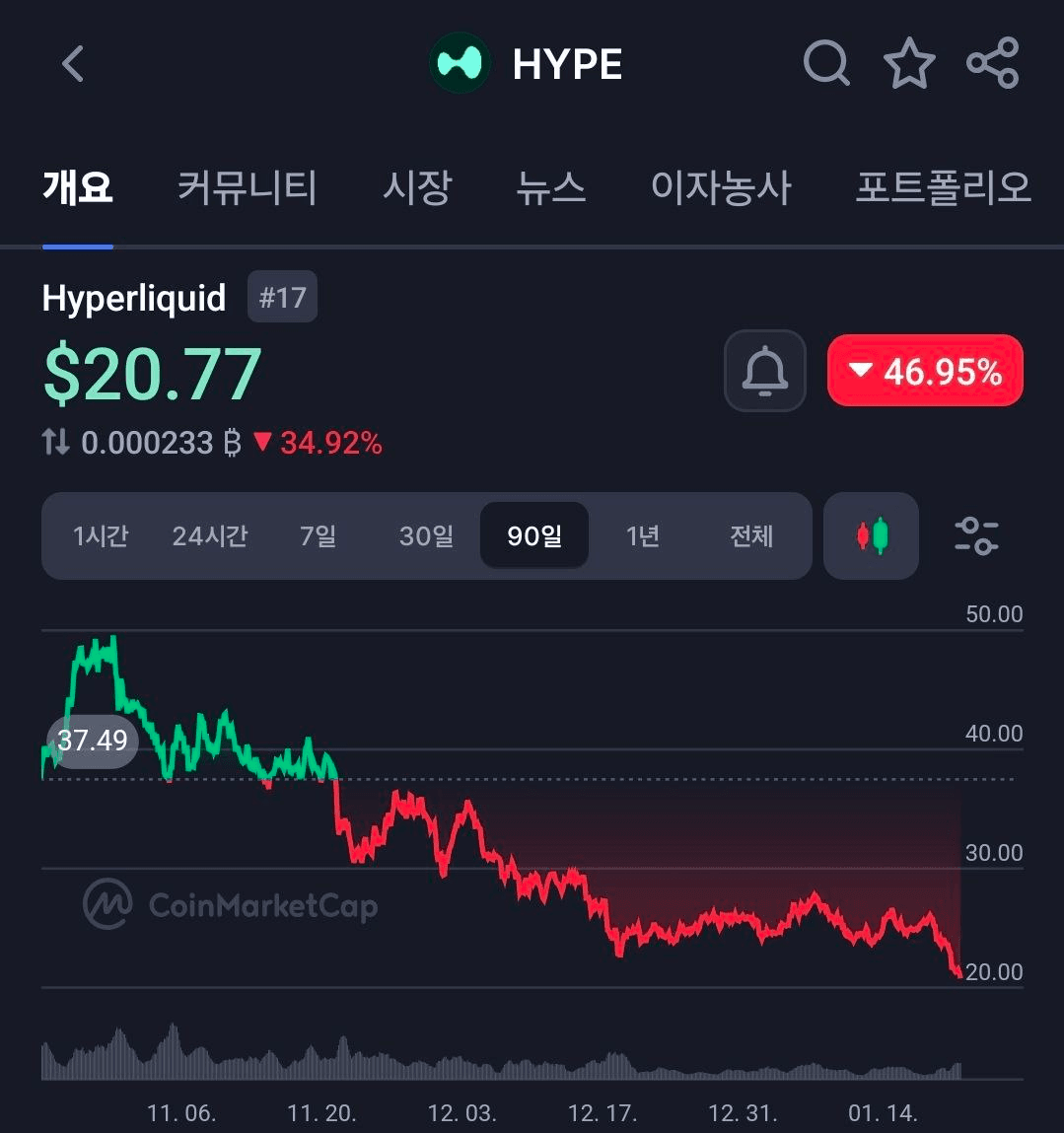Go to the 포트폴리오 tab
This screenshot has width=1064, height=1133.
pyautogui.click(x=943, y=186)
